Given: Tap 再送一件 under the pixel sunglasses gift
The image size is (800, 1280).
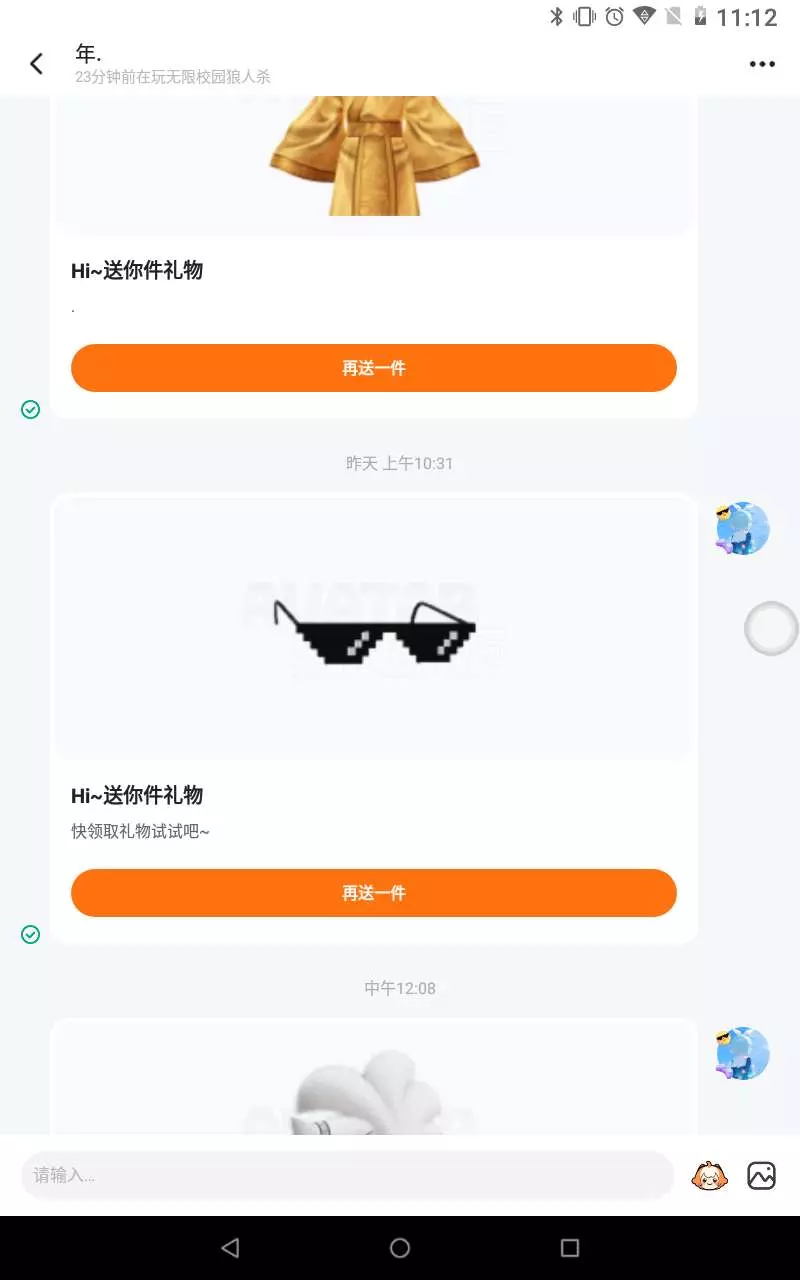Looking at the screenshot, I should coord(374,893).
